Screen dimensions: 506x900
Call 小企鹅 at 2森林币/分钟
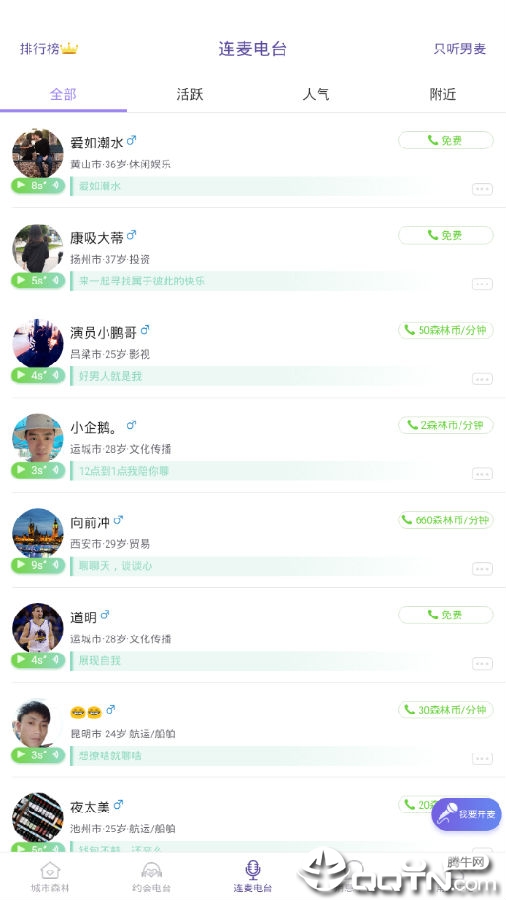[446, 425]
